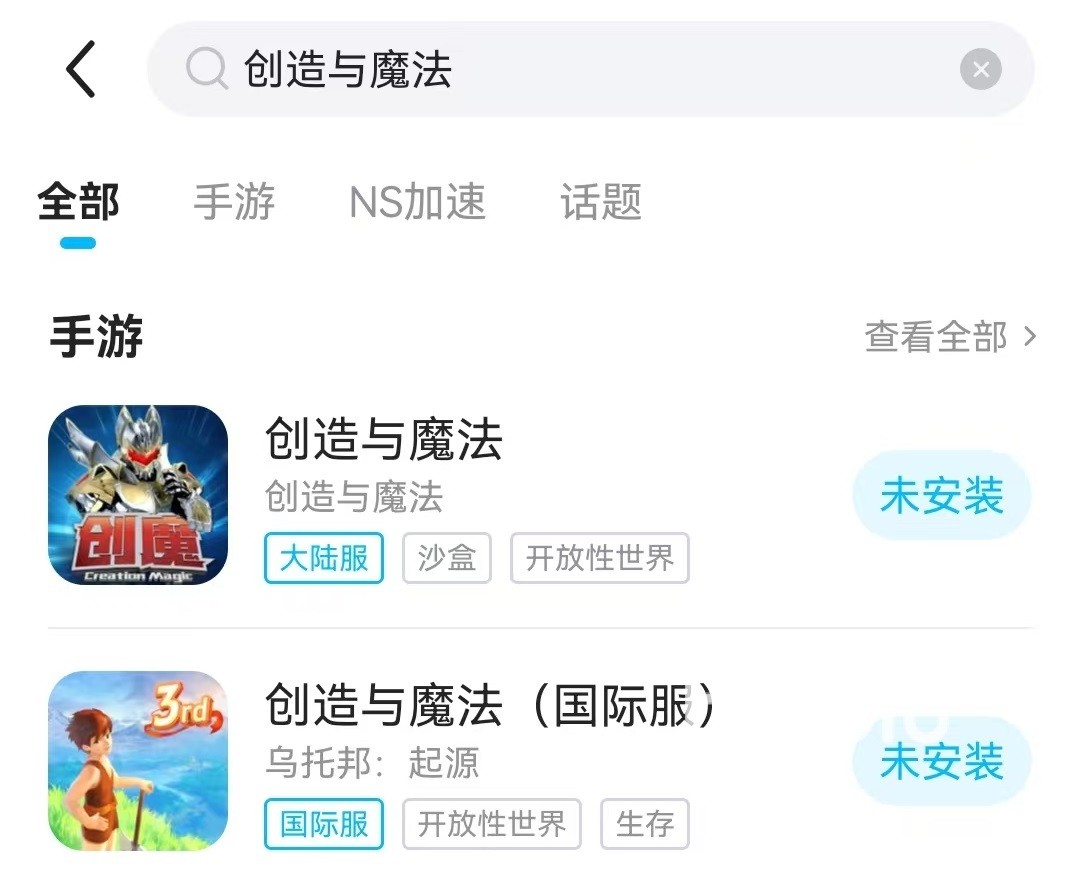Clear the search text
Viewport: 1080px width, 872px height.
click(980, 70)
